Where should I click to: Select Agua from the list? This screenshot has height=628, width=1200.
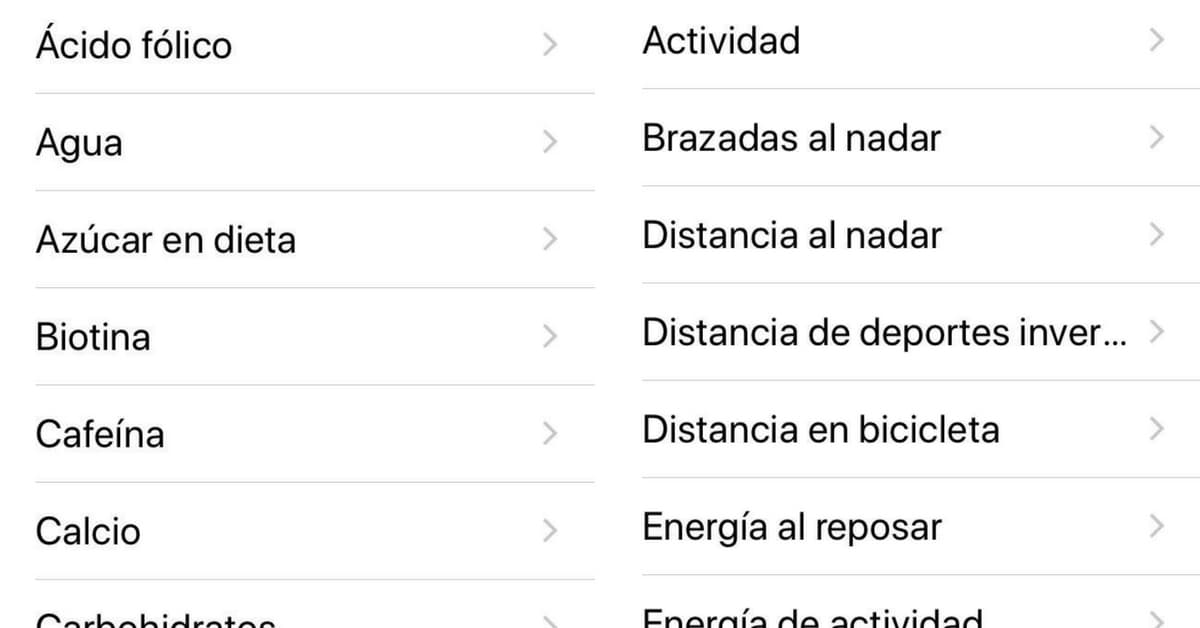[x=300, y=142]
